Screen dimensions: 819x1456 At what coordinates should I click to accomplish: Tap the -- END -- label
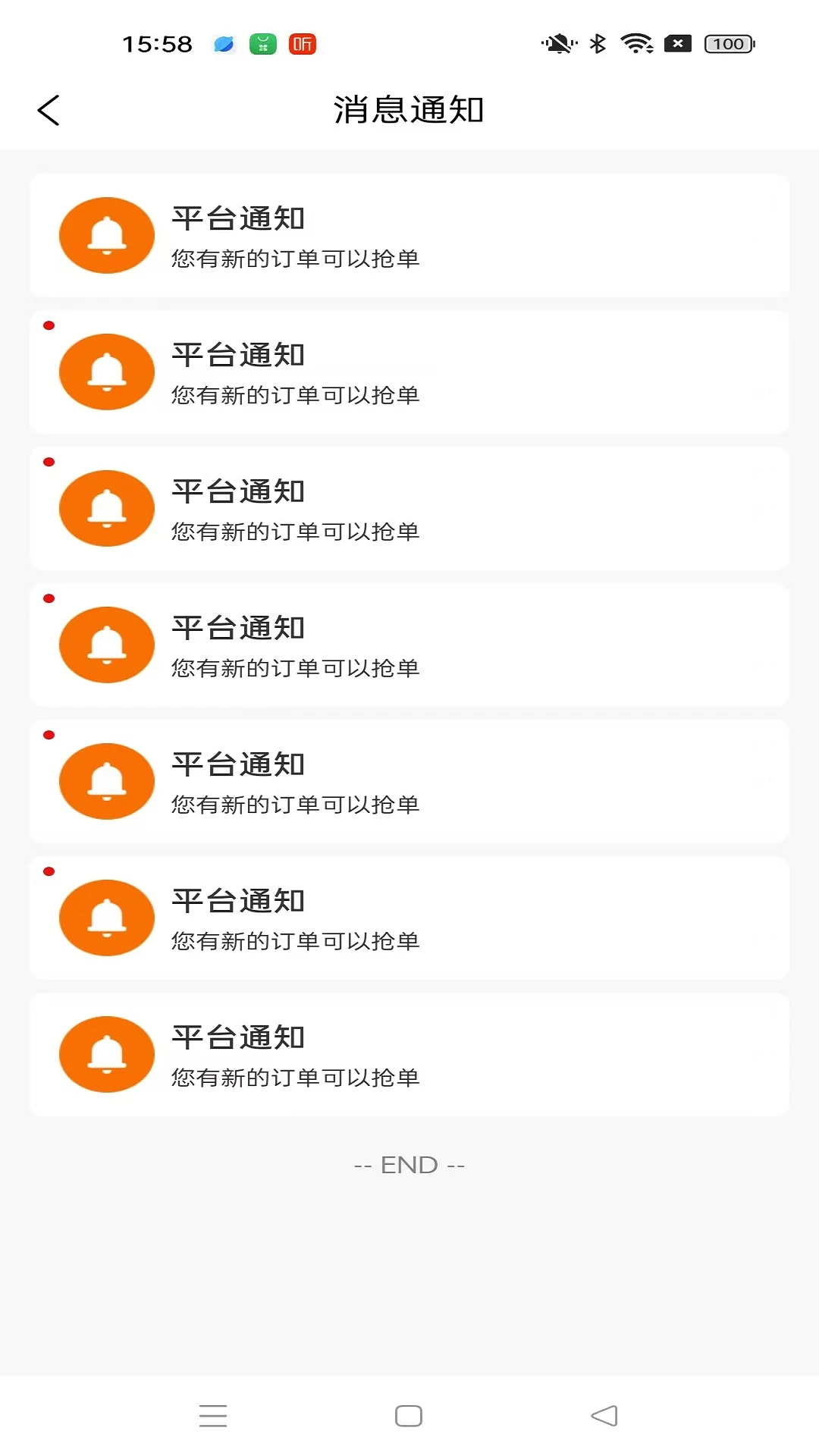tap(409, 1165)
